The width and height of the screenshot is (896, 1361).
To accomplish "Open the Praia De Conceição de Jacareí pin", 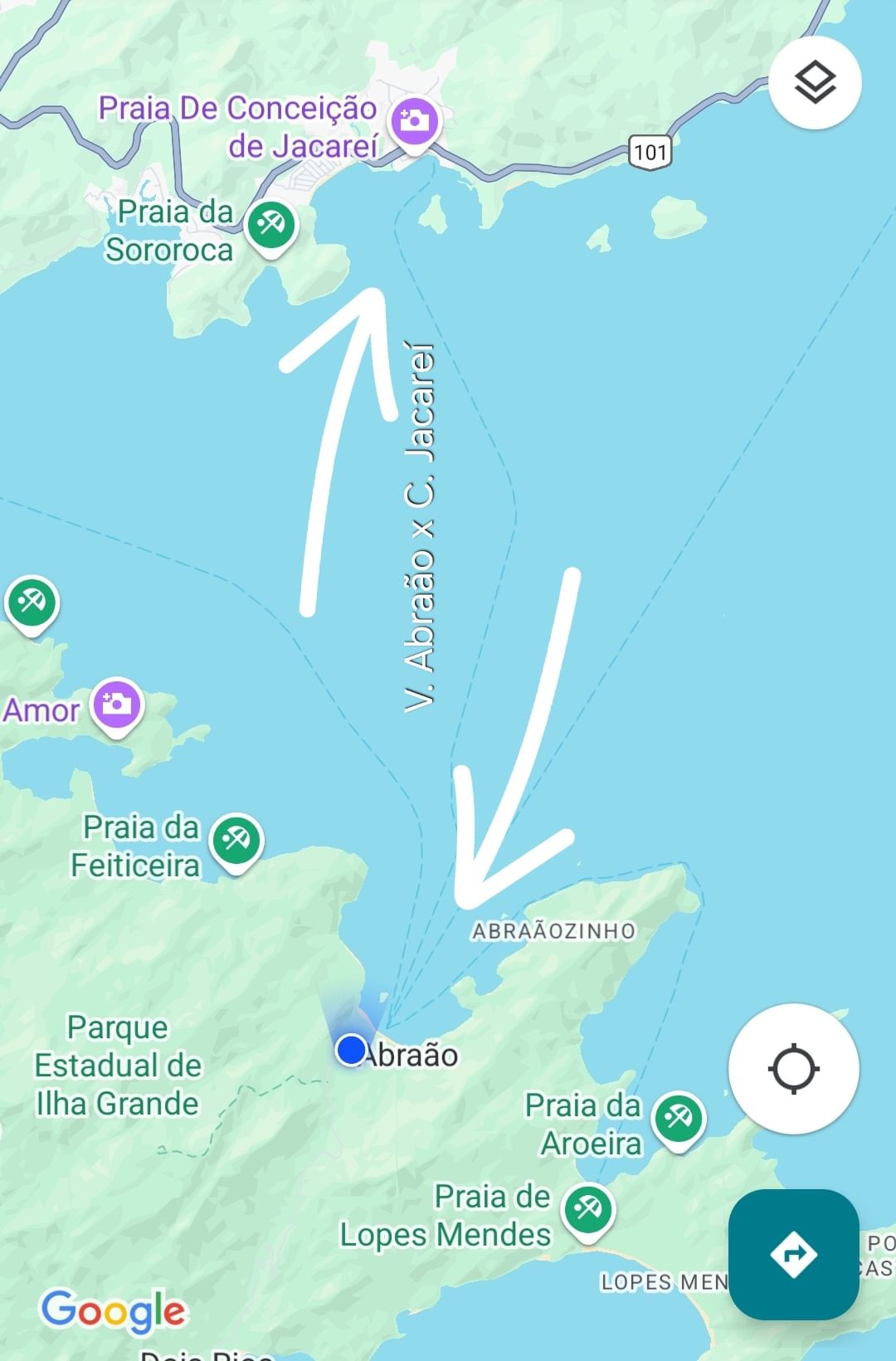I will (415, 122).
